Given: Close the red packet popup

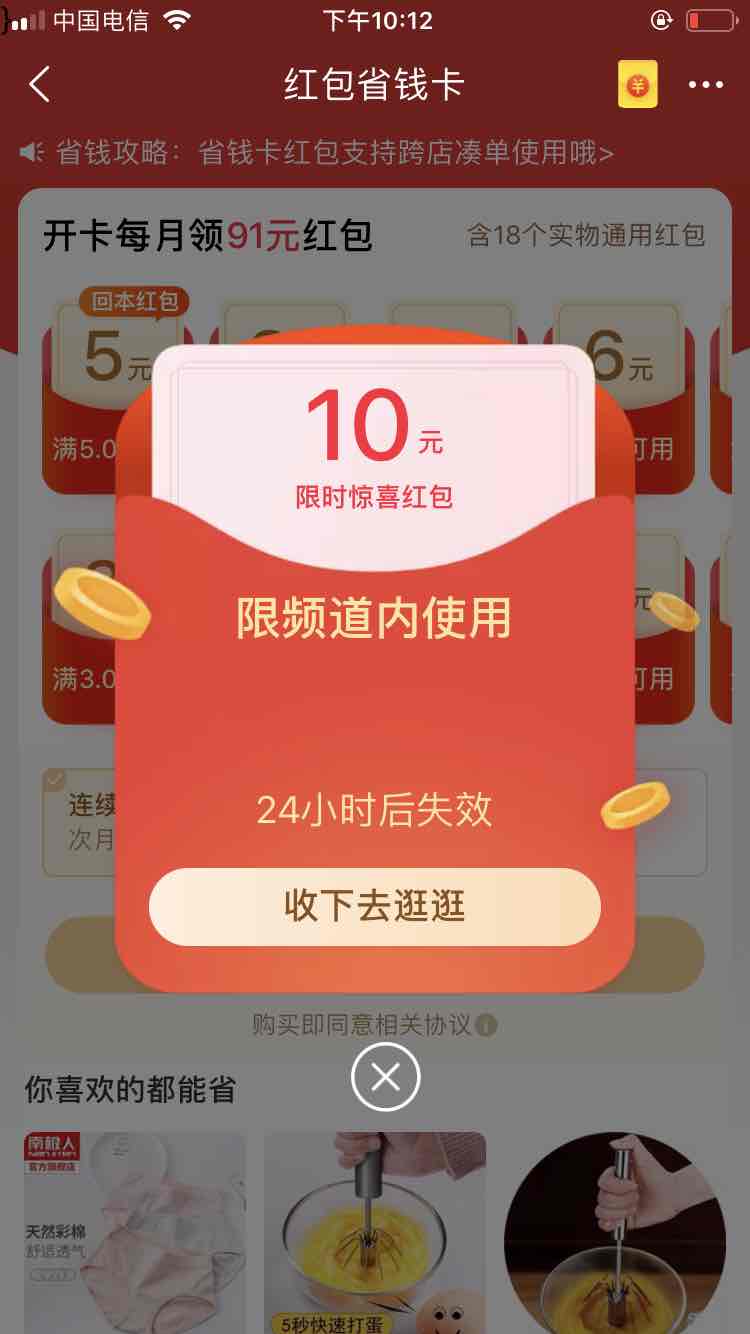Looking at the screenshot, I should click(385, 1076).
